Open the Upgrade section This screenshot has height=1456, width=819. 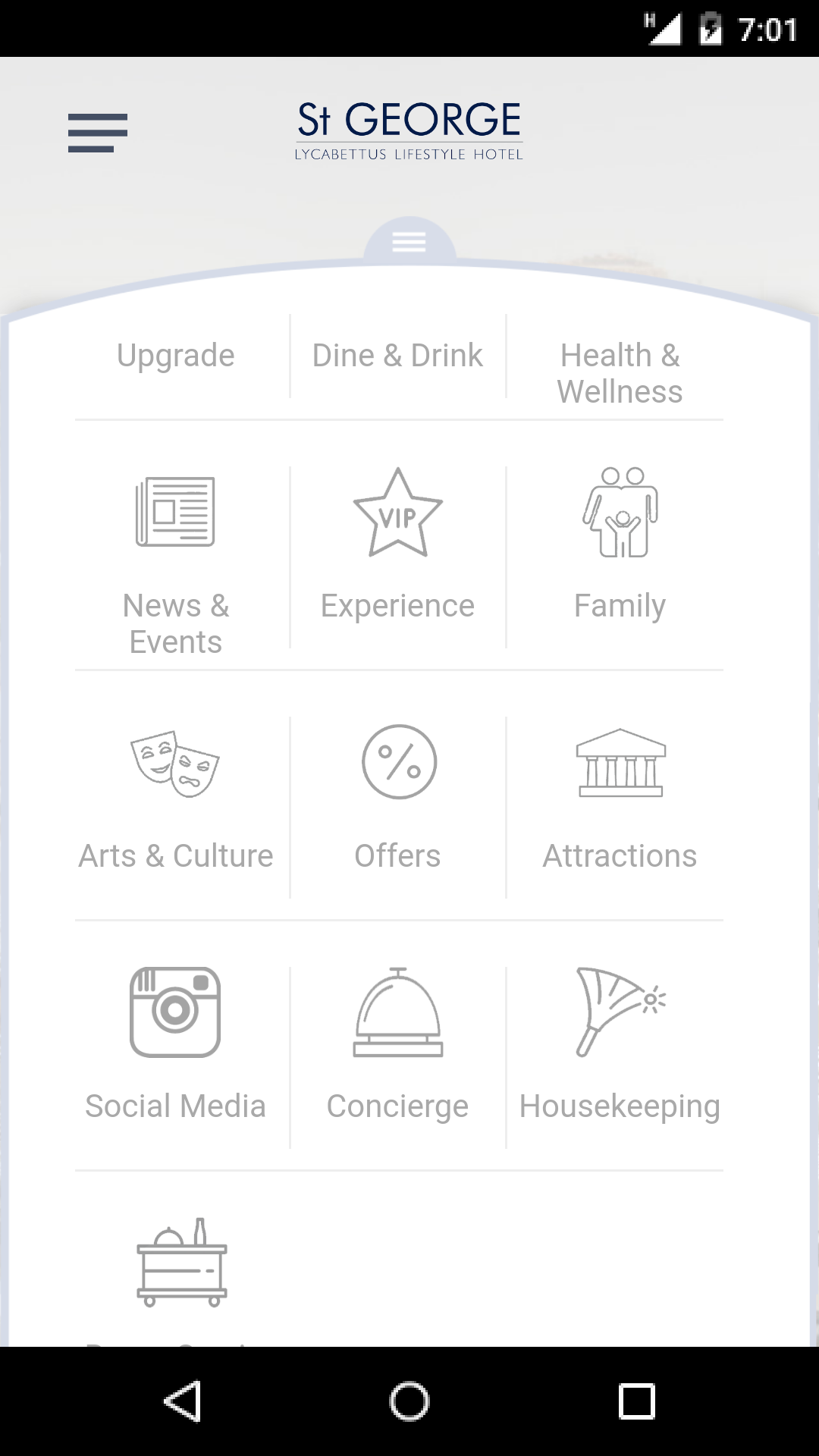click(x=176, y=356)
